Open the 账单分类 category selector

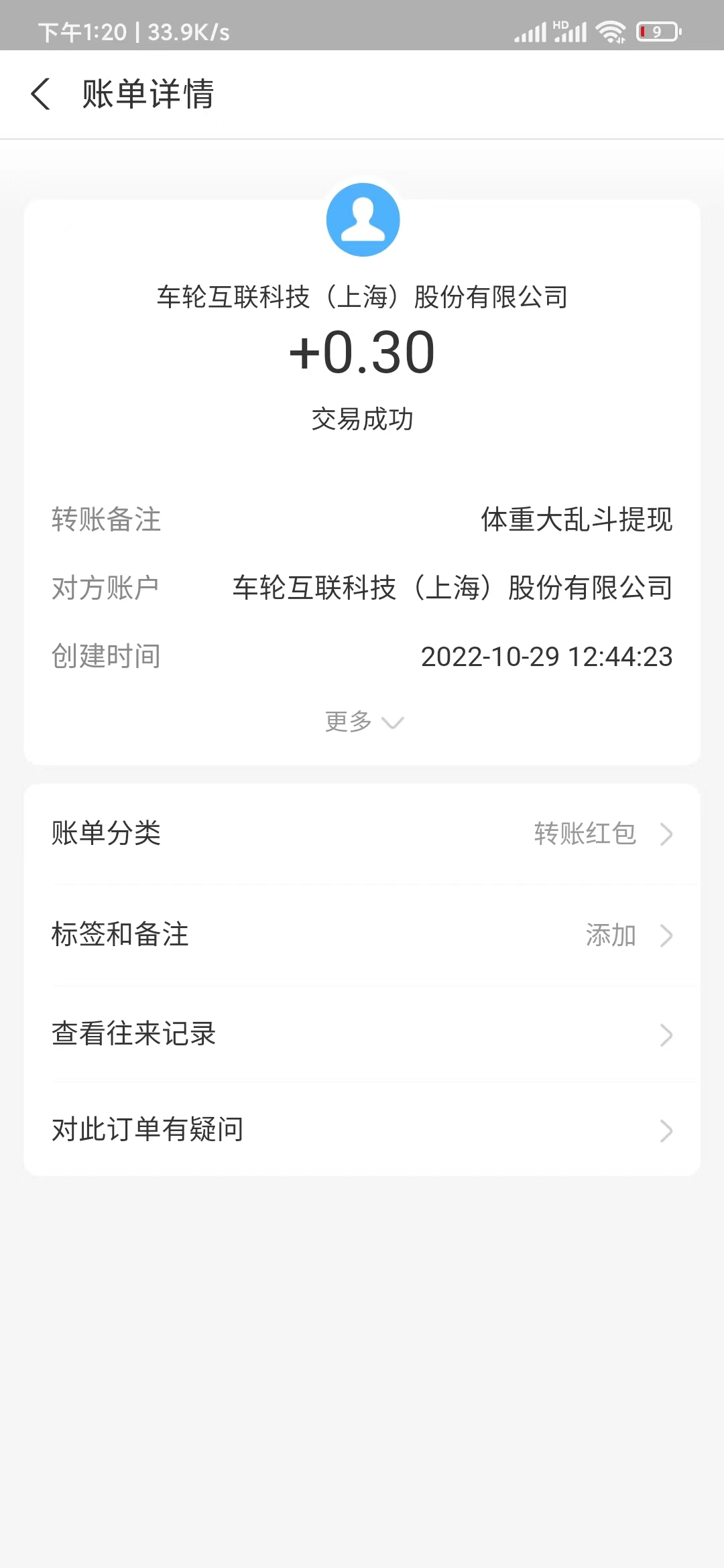coord(362,834)
